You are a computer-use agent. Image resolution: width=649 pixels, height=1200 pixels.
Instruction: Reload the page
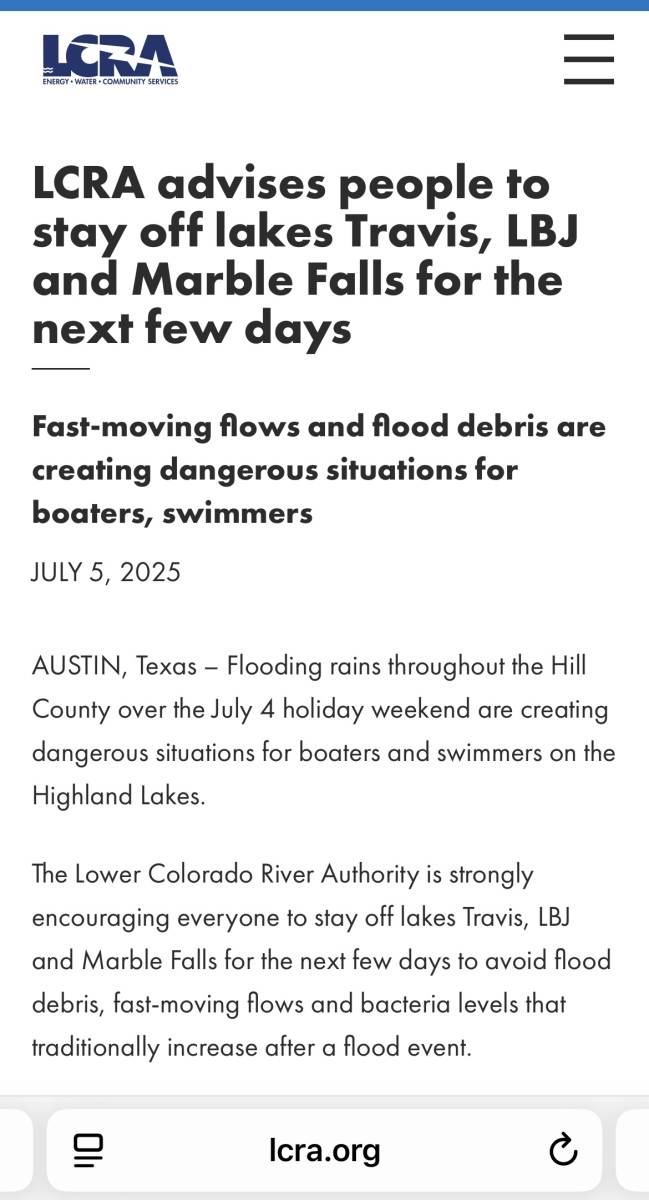(x=563, y=1149)
